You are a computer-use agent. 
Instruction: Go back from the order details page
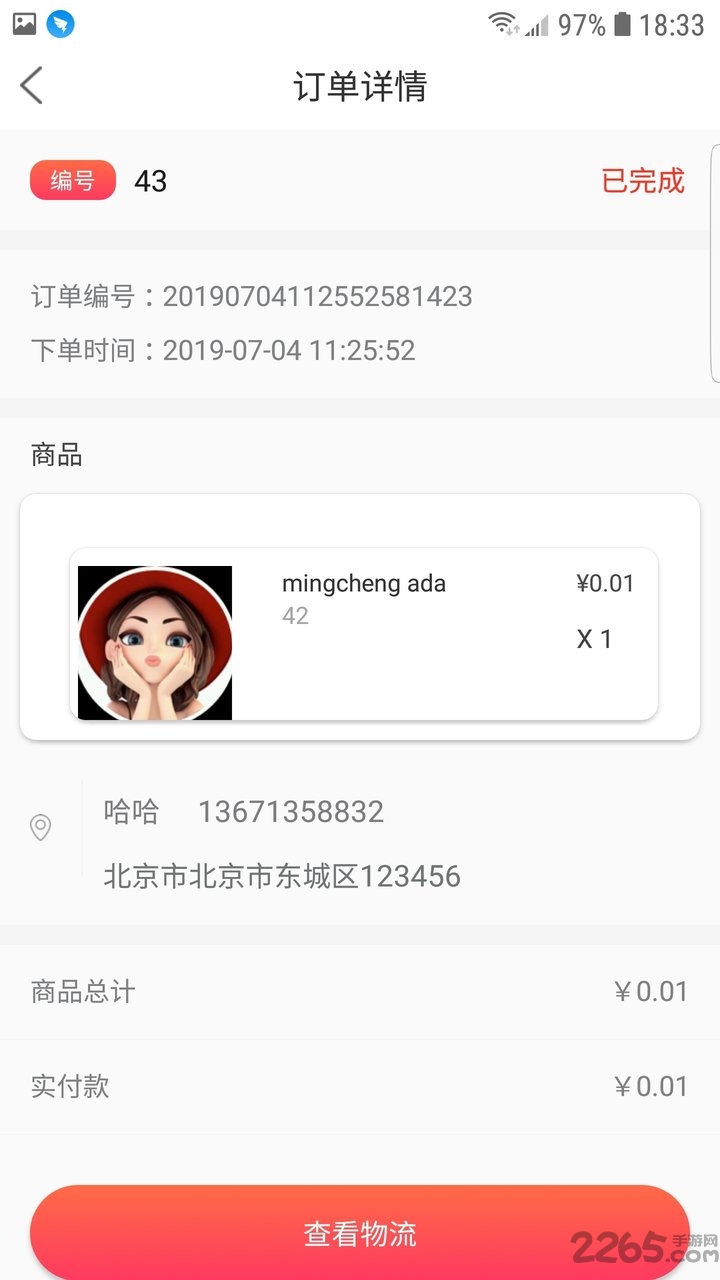[x=32, y=86]
